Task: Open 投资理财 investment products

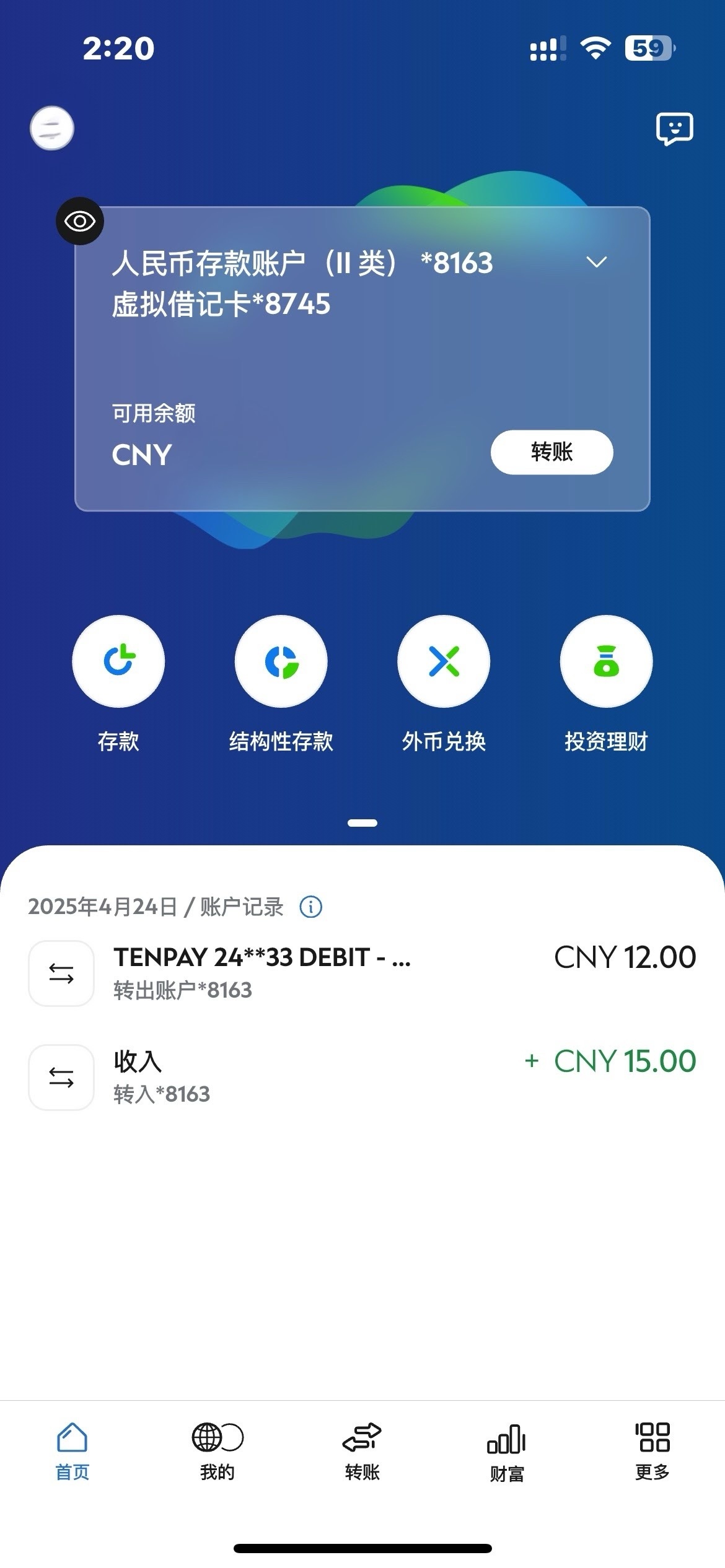Action: tap(606, 661)
